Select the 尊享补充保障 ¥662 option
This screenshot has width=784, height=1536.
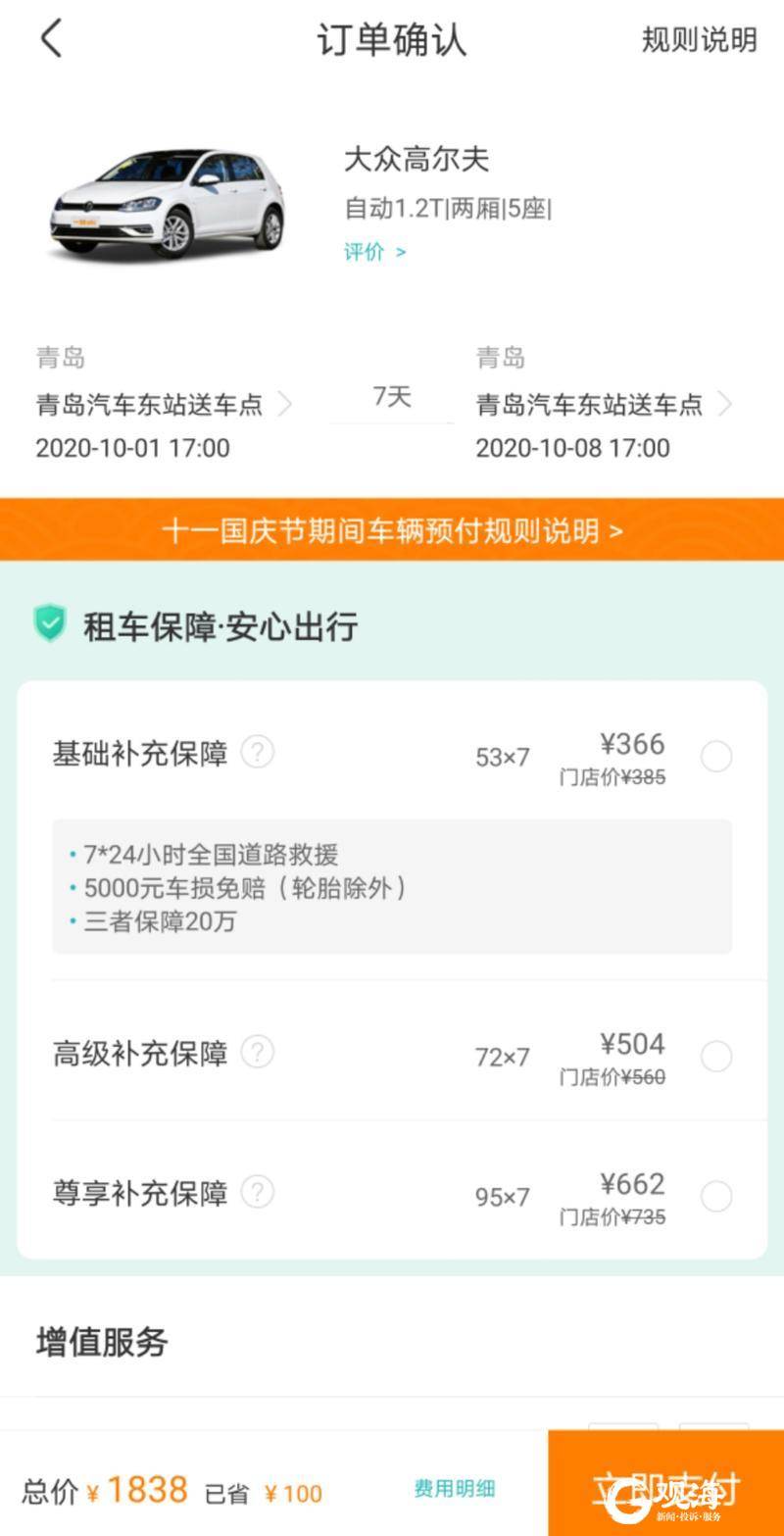tap(716, 1196)
